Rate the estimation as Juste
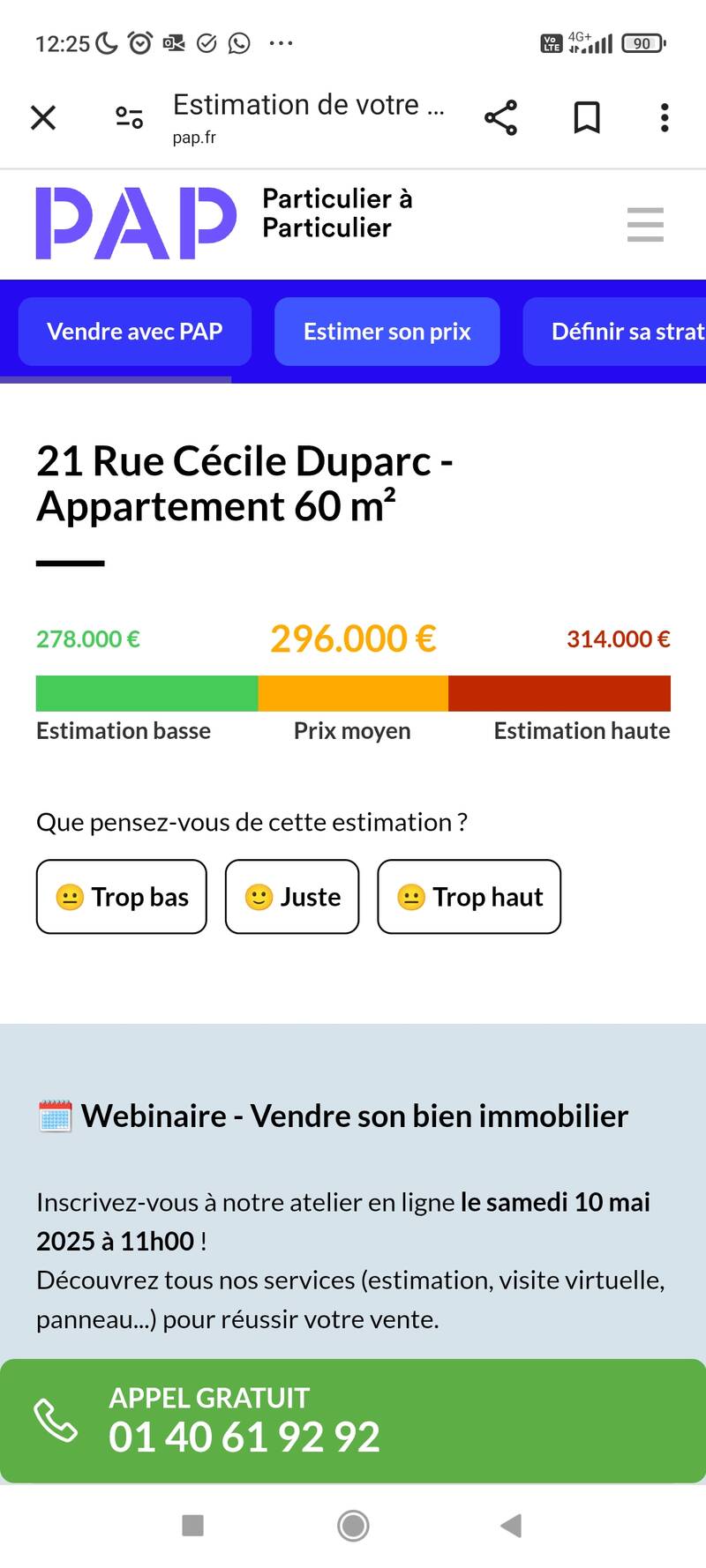706x1568 pixels. click(292, 897)
